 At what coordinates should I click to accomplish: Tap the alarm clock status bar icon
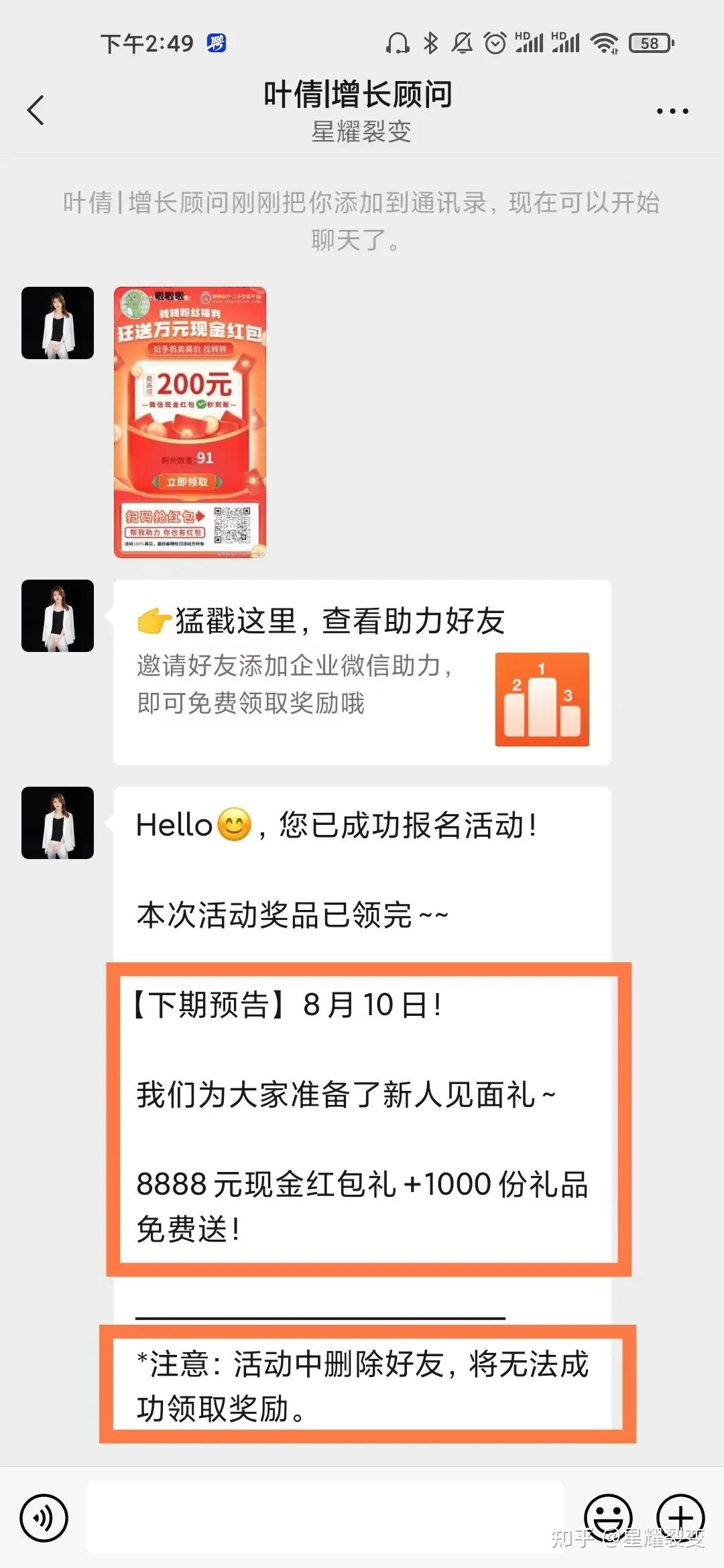pos(494,43)
